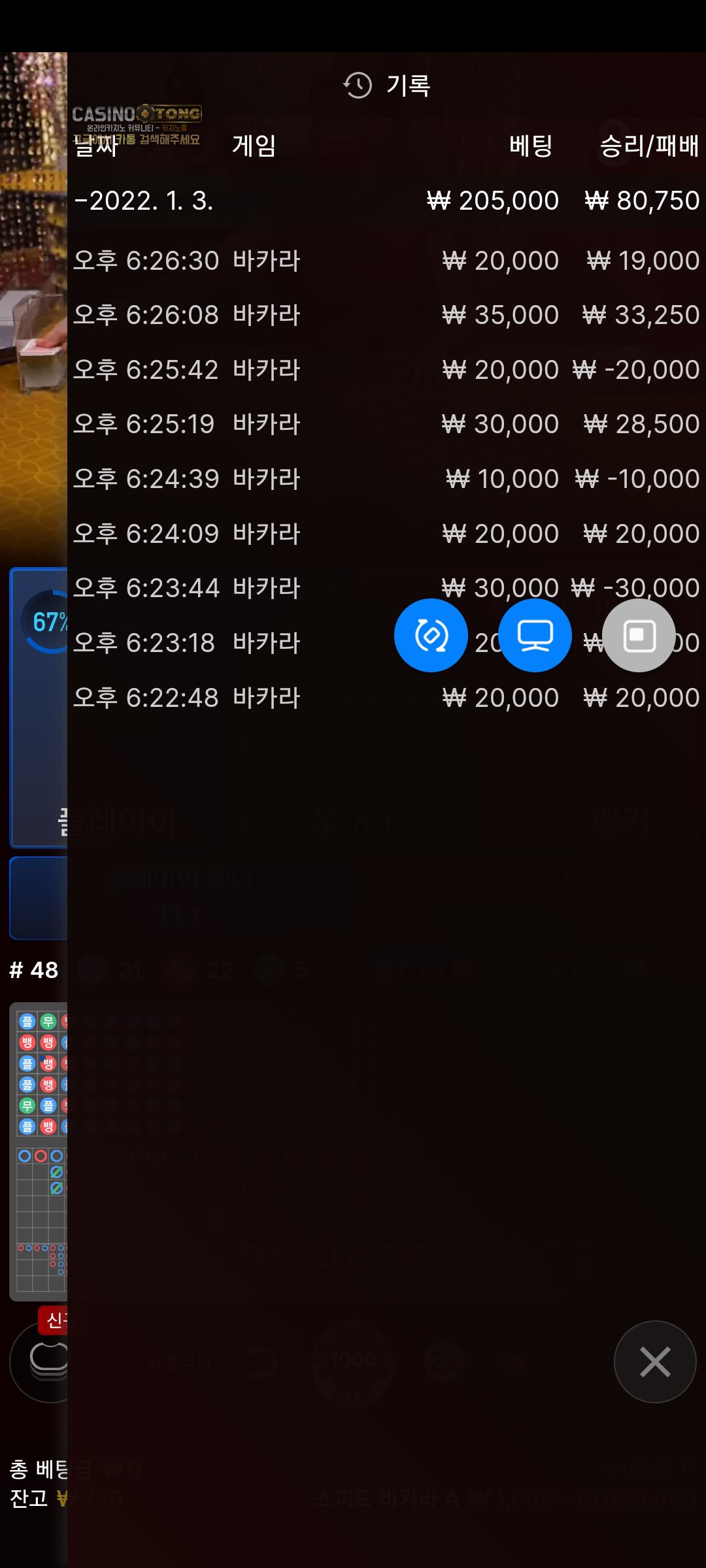The width and height of the screenshot is (706, 1568).
Task: Show the 6:22:48 baccarat round details
Action: [386, 698]
